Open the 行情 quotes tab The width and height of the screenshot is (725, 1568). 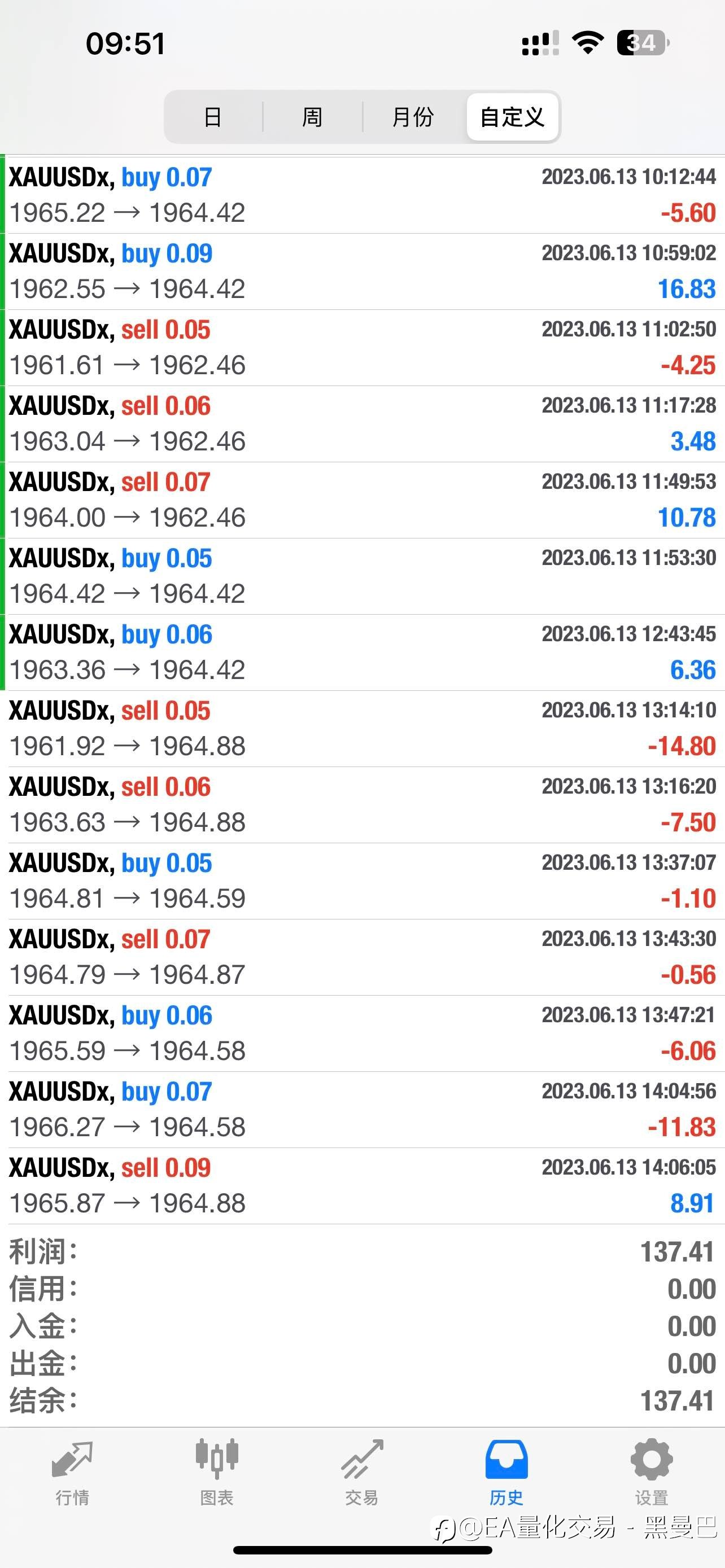(72, 1472)
